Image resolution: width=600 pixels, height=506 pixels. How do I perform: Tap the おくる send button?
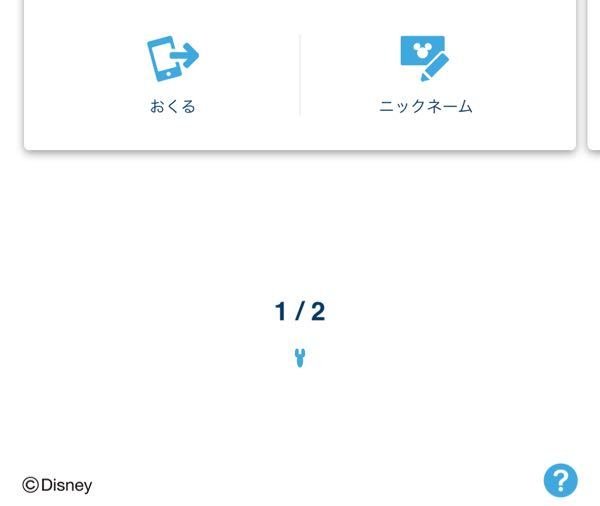pos(173,75)
